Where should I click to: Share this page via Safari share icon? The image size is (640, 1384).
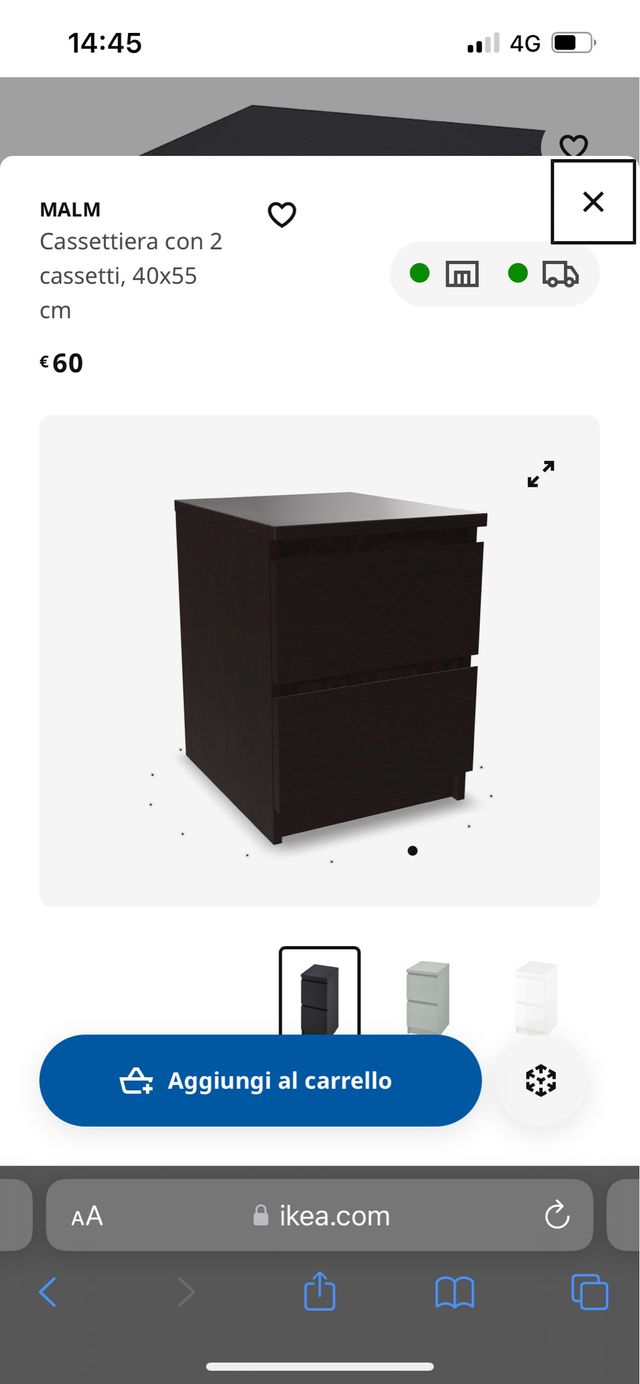click(319, 1290)
